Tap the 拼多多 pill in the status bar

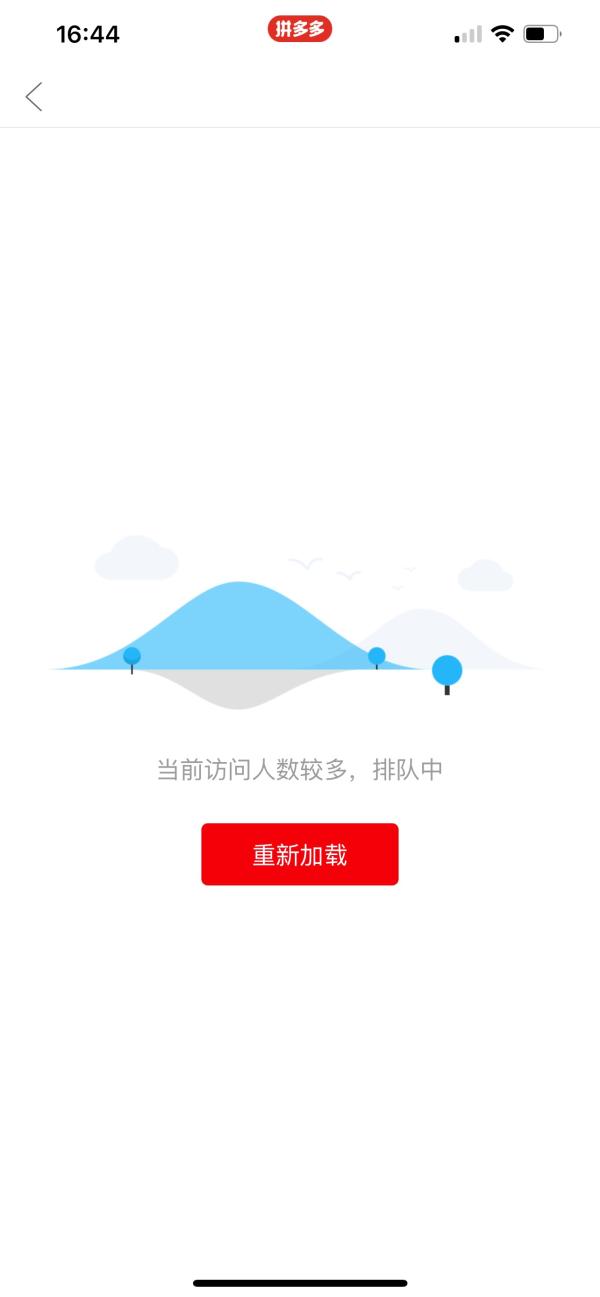[300, 30]
